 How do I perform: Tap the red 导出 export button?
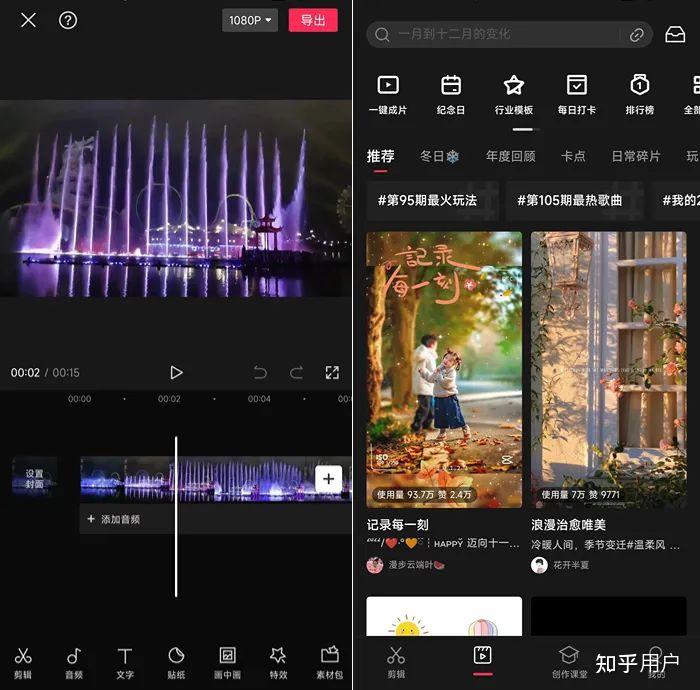313,20
